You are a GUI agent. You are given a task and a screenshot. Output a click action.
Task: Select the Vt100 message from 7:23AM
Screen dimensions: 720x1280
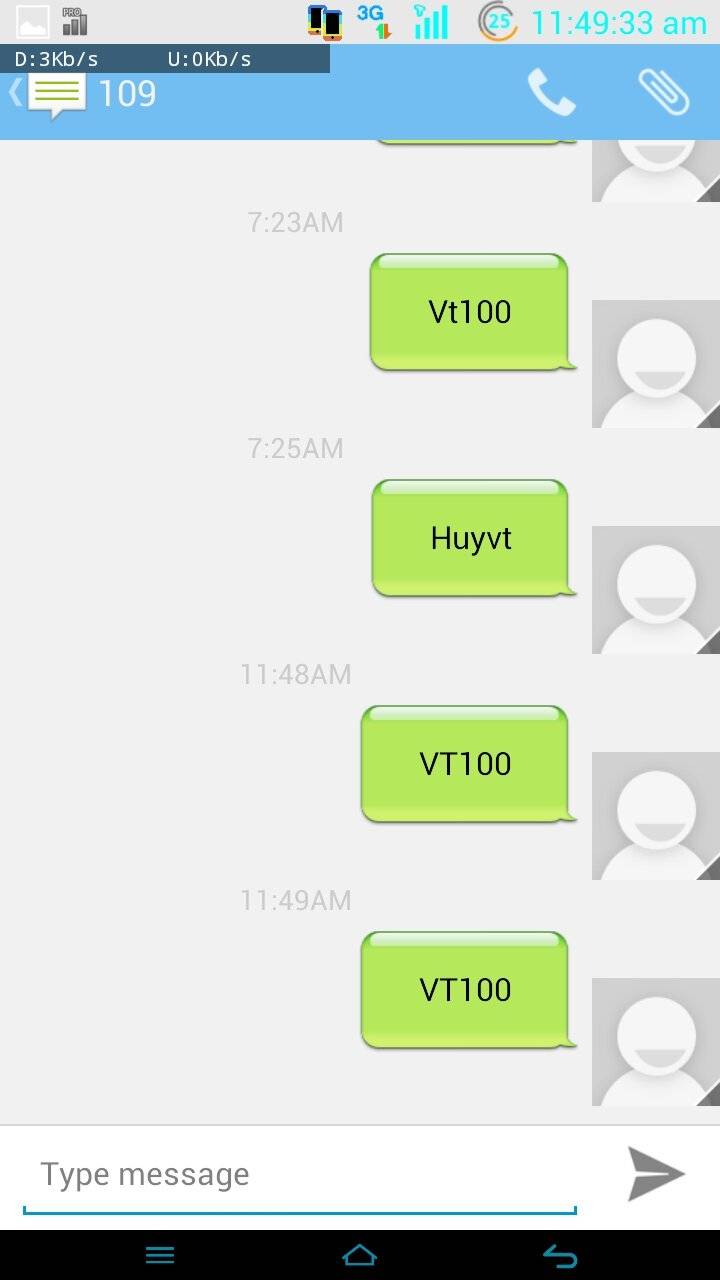coord(469,312)
